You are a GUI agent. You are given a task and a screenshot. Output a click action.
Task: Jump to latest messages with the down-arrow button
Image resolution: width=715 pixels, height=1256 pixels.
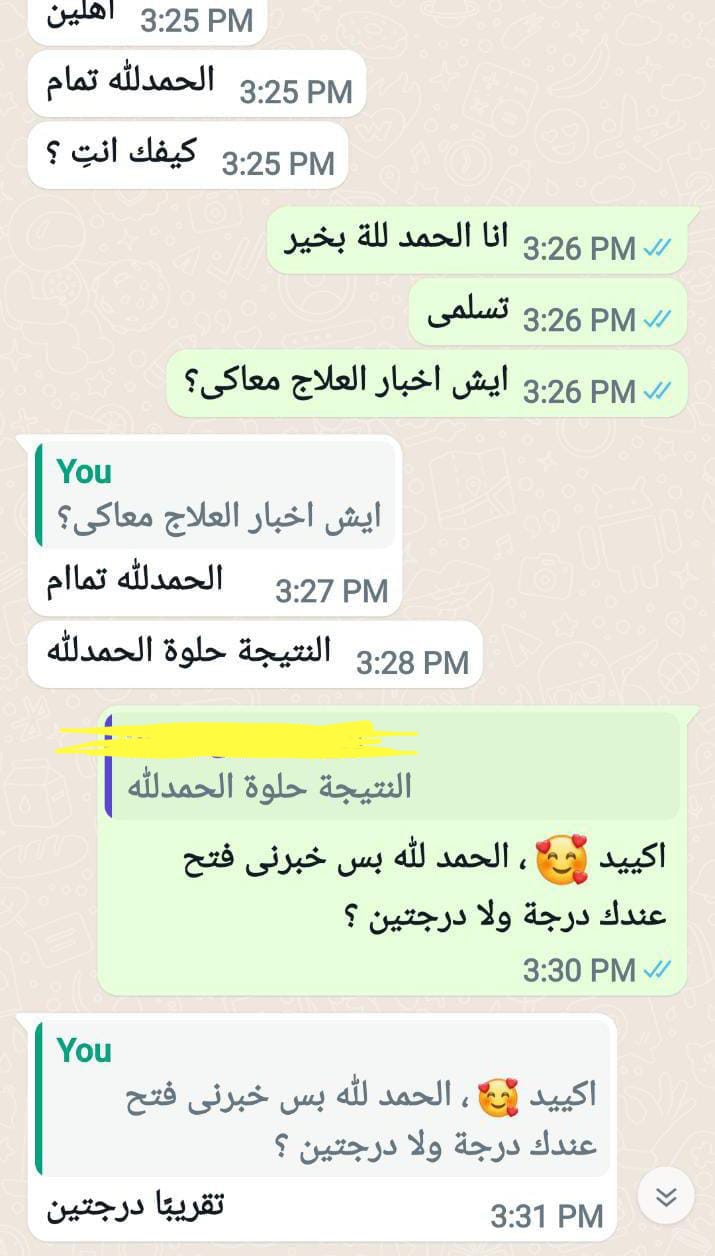coord(666,1196)
